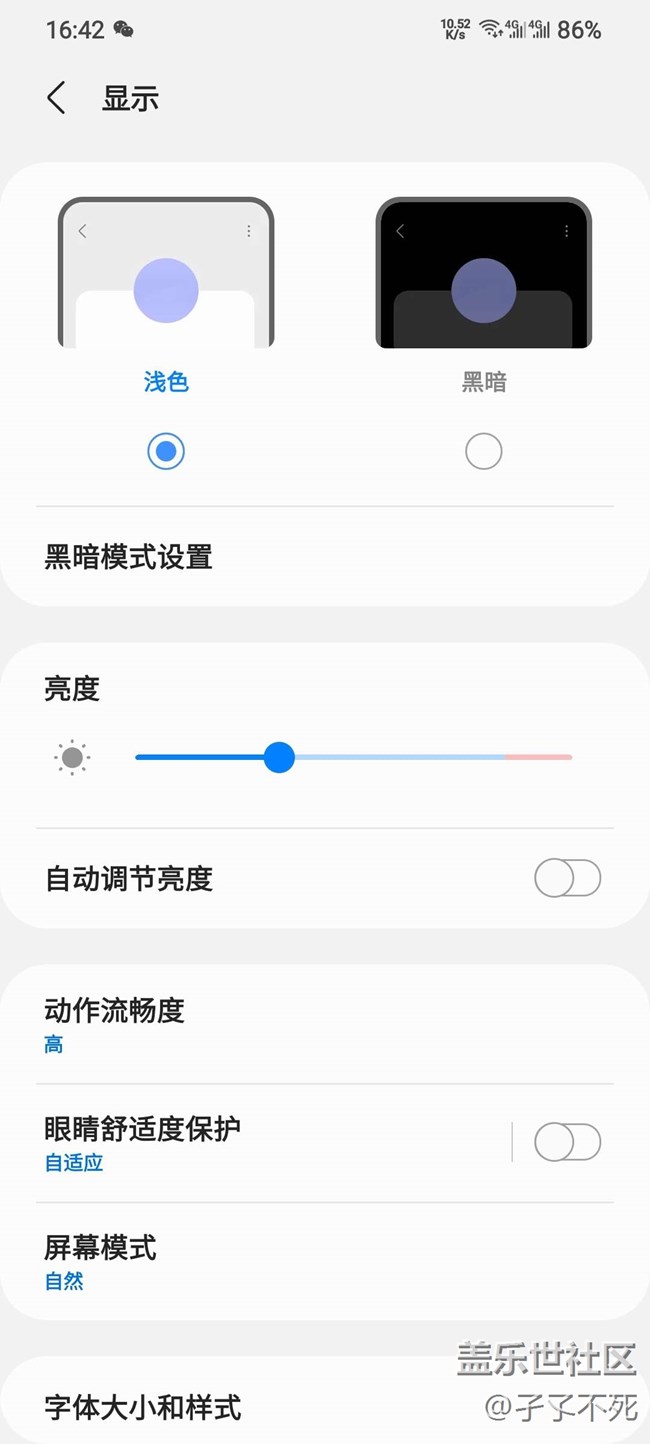Open 动作流畅度 settings
The height and width of the screenshot is (1444, 650).
325,1025
